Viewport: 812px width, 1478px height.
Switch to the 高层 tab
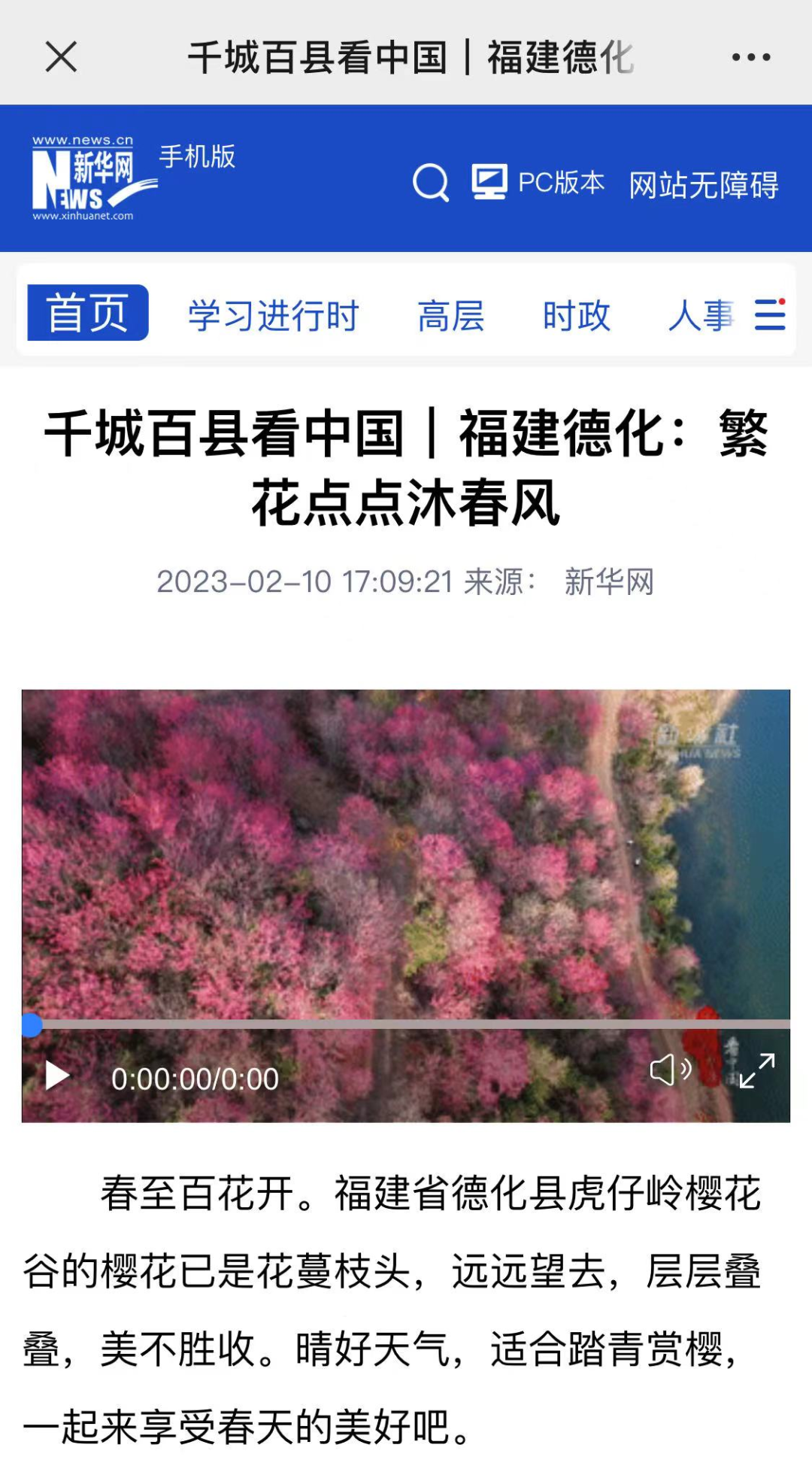click(451, 316)
